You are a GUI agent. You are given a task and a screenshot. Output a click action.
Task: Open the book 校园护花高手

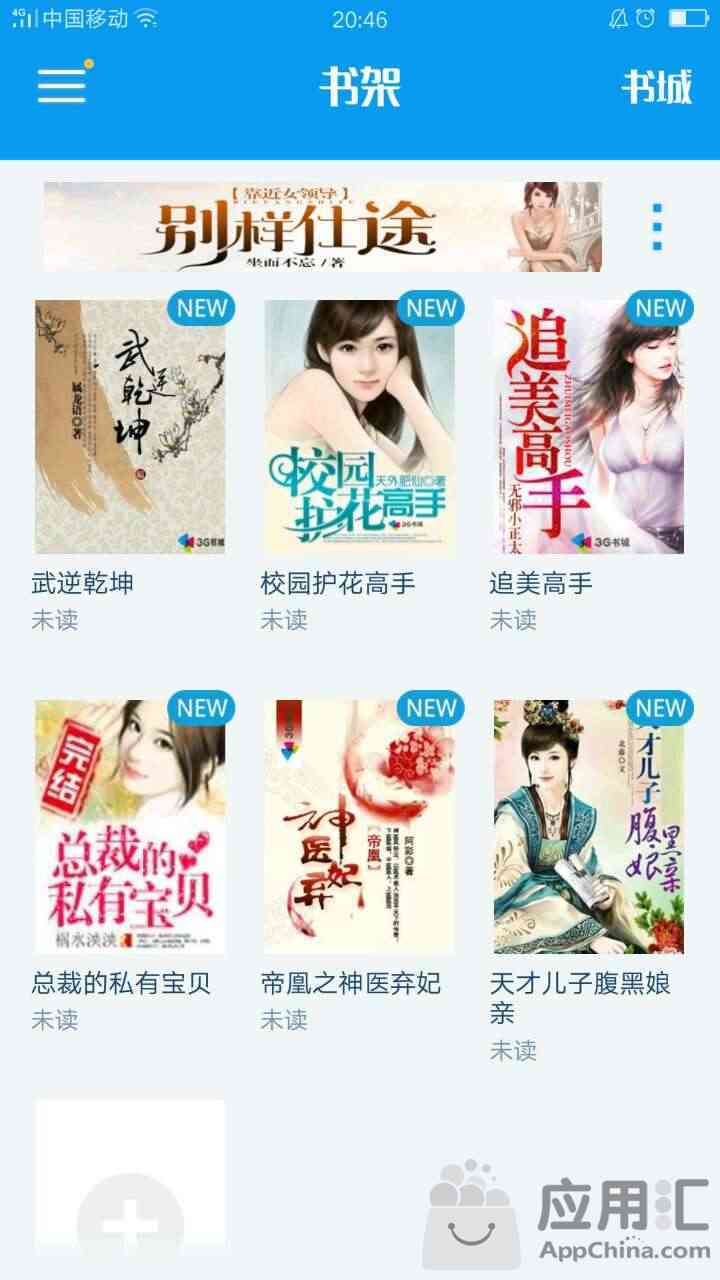[359, 427]
